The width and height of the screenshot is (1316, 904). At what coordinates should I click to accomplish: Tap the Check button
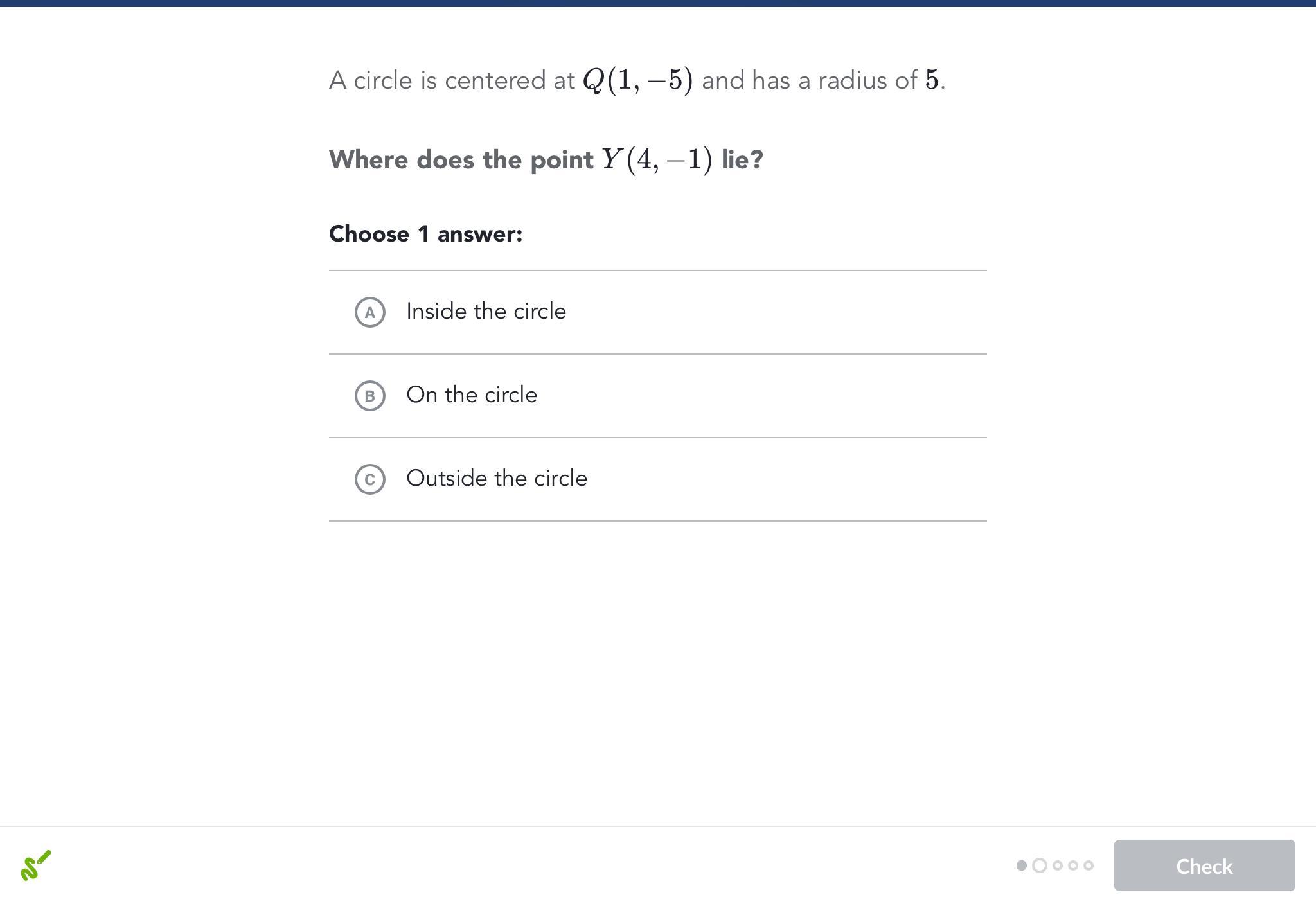point(1204,865)
